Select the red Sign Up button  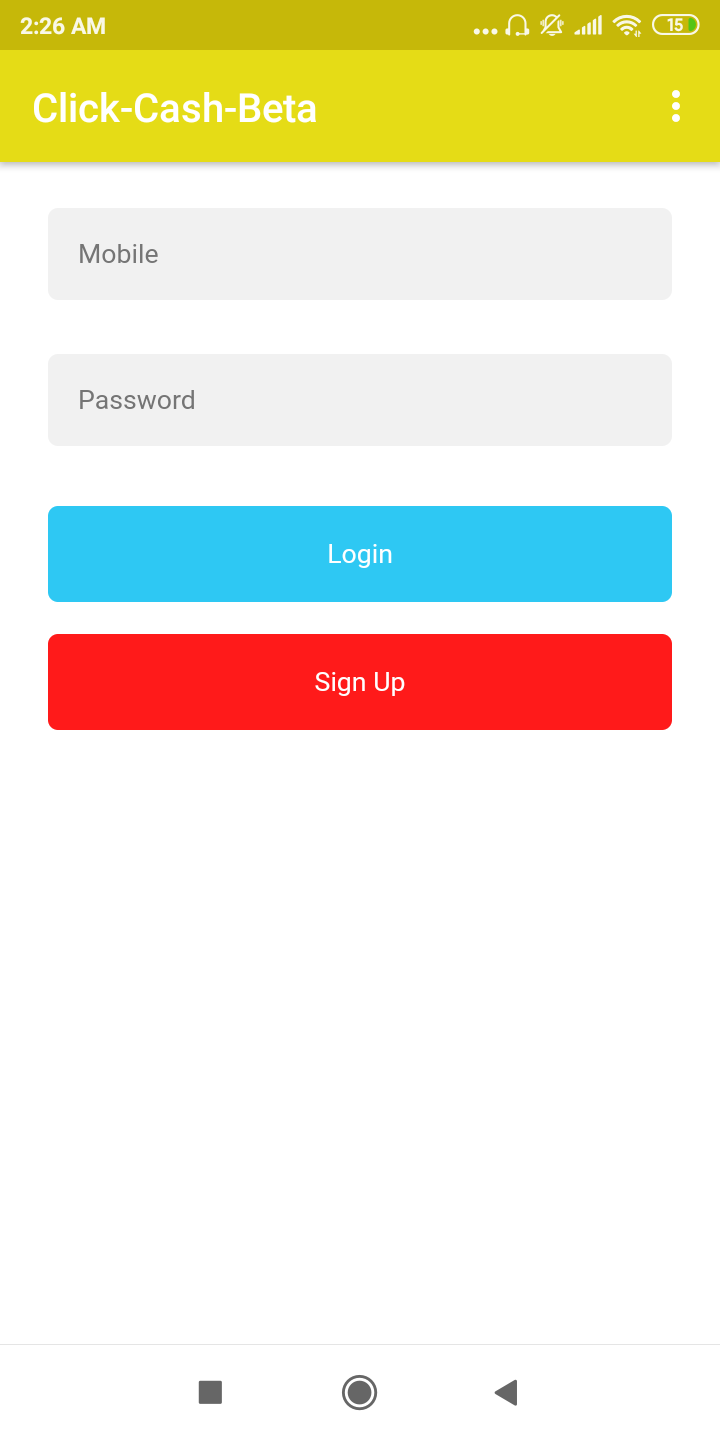[x=360, y=682]
